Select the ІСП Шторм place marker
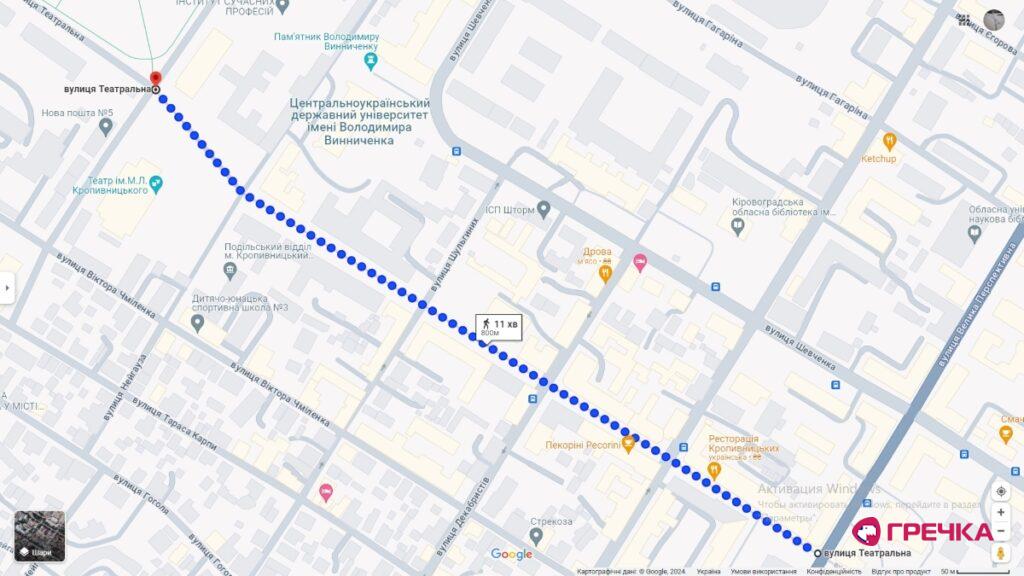1024x576 pixels. coord(544,209)
